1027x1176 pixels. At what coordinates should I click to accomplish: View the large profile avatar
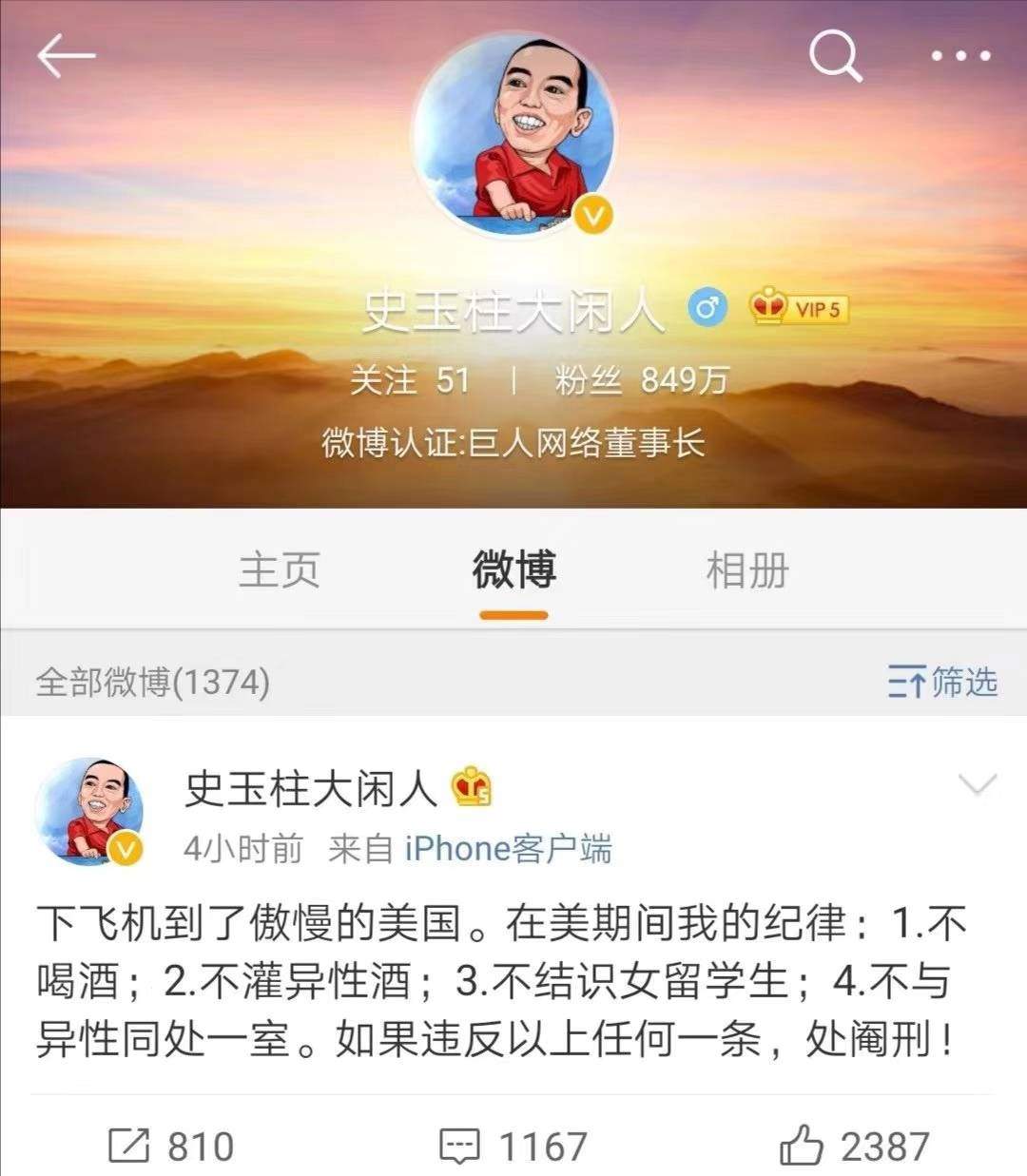point(513,133)
